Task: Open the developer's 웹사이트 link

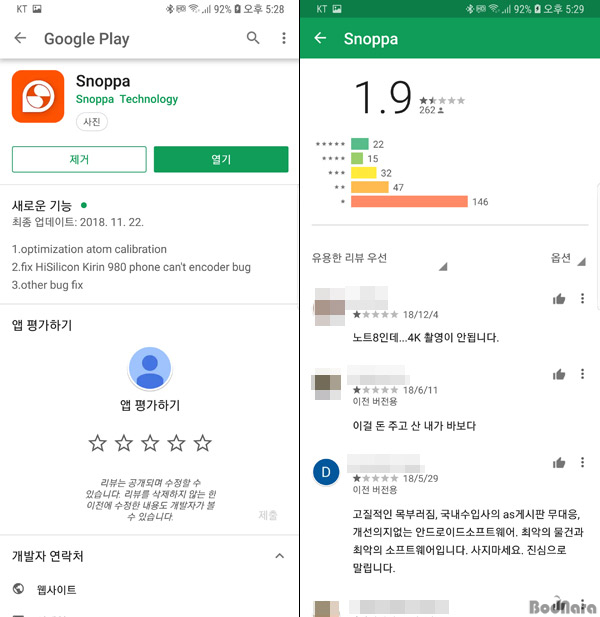Action: [x=56, y=590]
